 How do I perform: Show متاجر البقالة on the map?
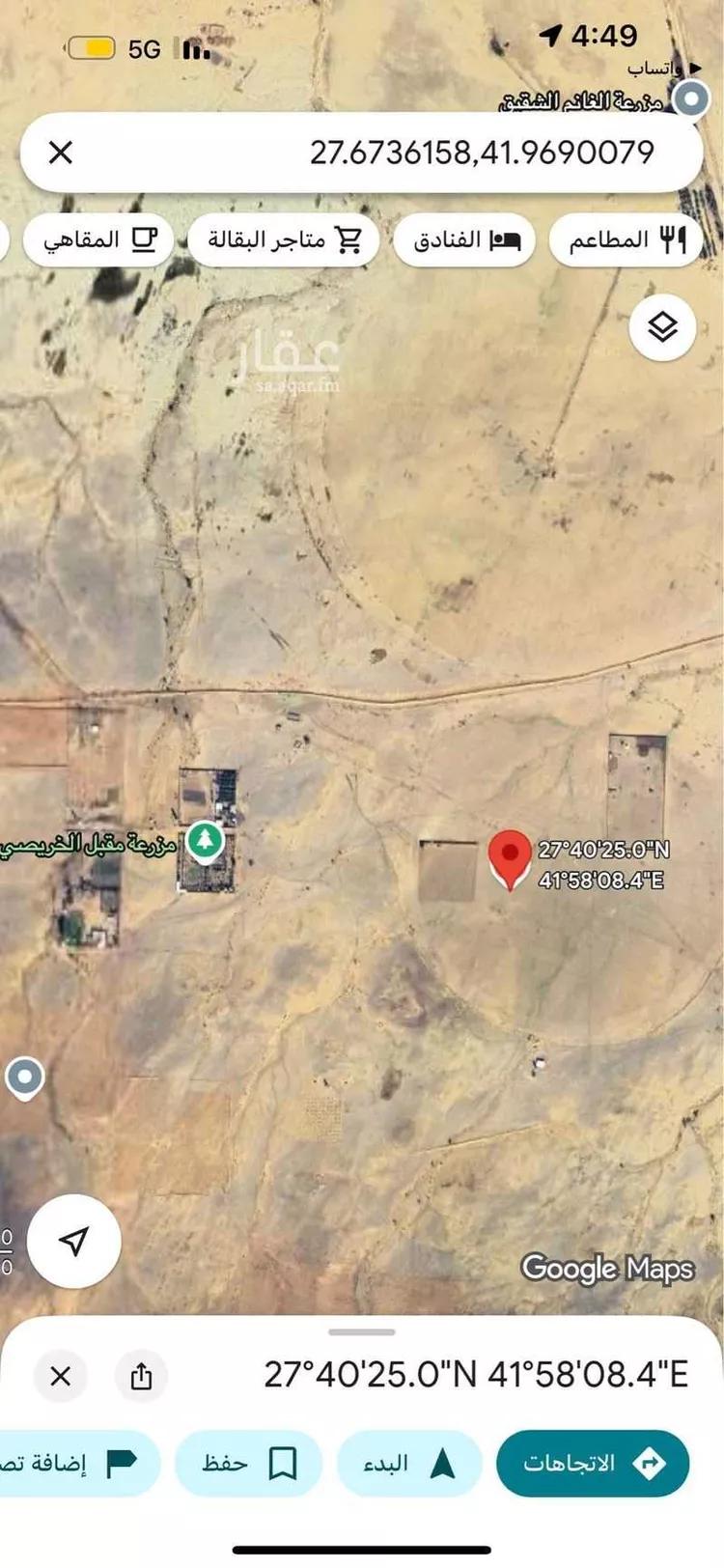[284, 239]
